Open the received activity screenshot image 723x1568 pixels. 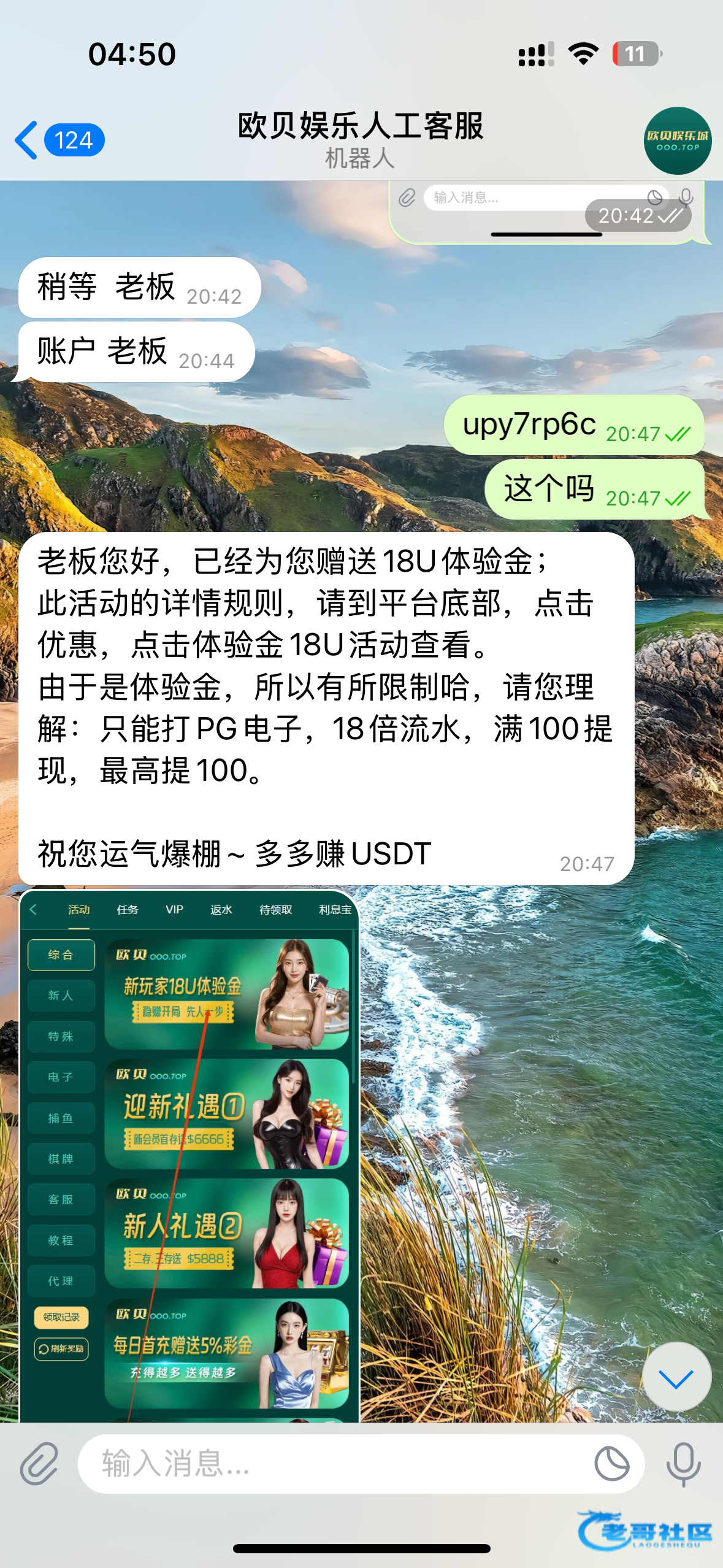pos(189,1153)
